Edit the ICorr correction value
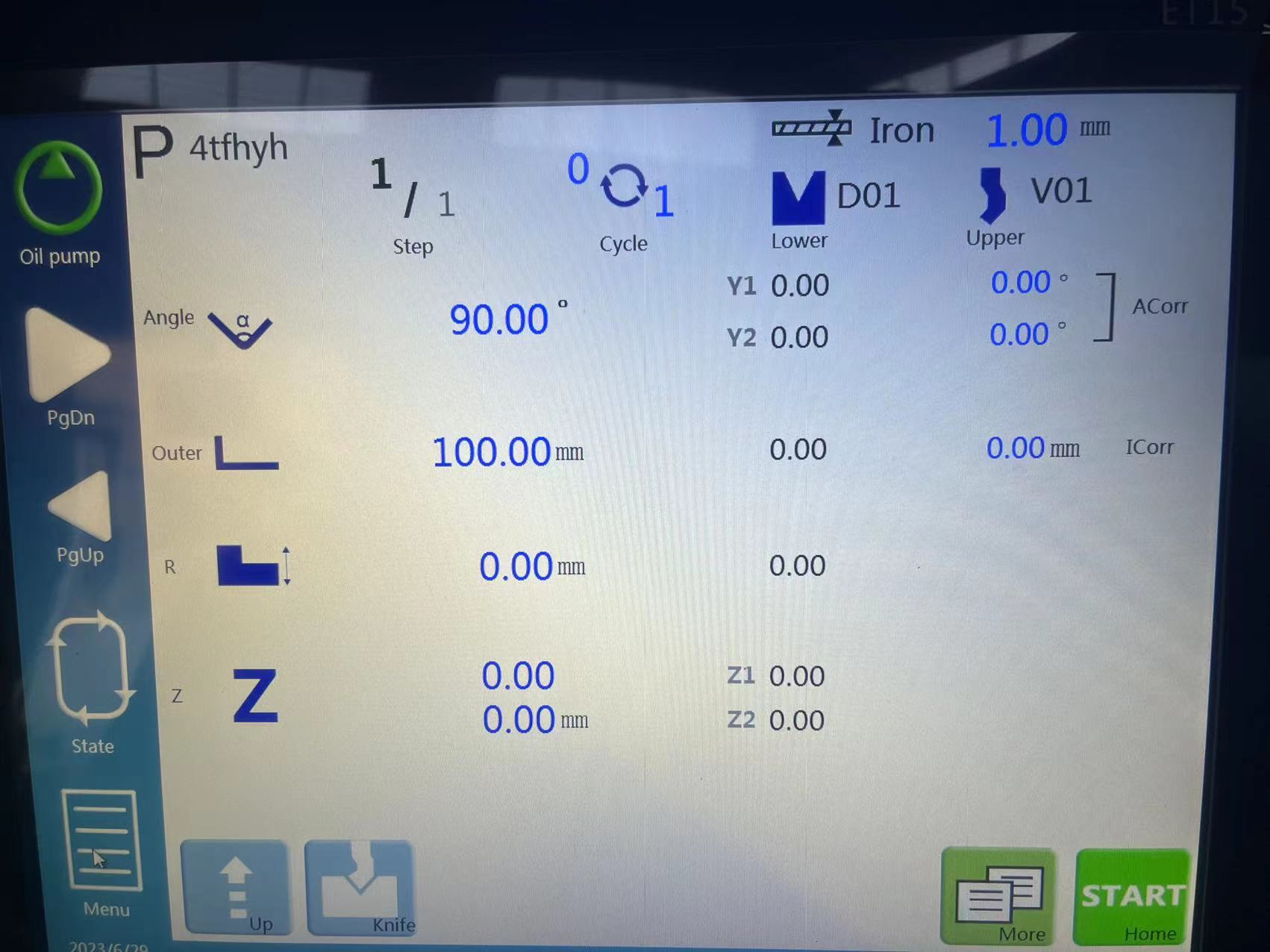The image size is (1270, 952). click(x=1016, y=448)
